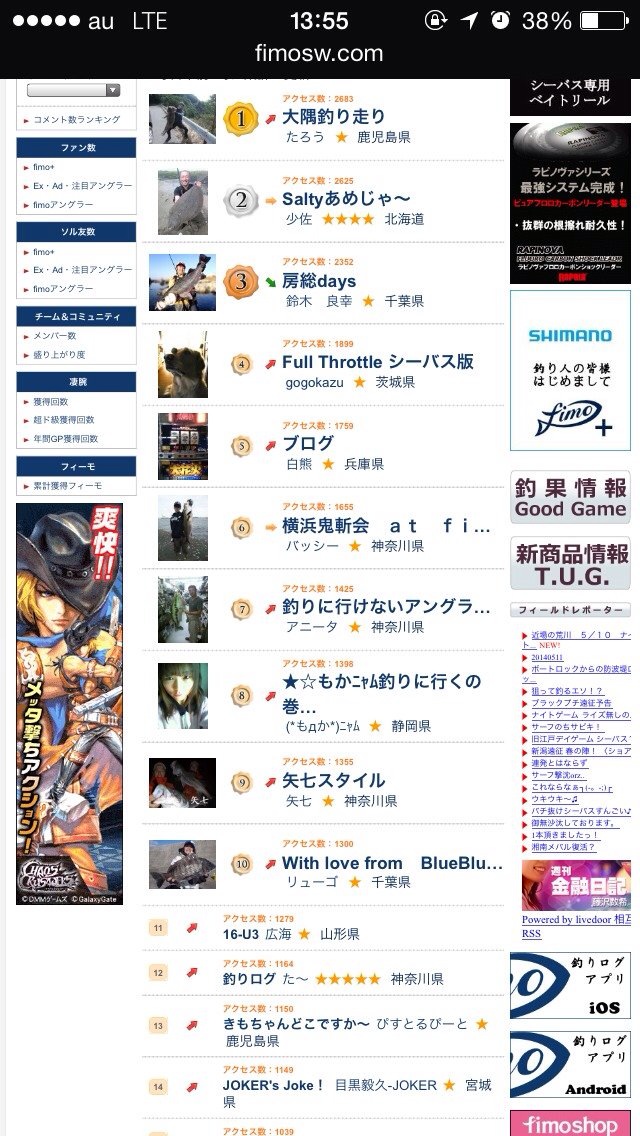Viewport: 640px width, 1136px height.
Task: Open the 大隅釣り走り blog
Action: point(333,117)
